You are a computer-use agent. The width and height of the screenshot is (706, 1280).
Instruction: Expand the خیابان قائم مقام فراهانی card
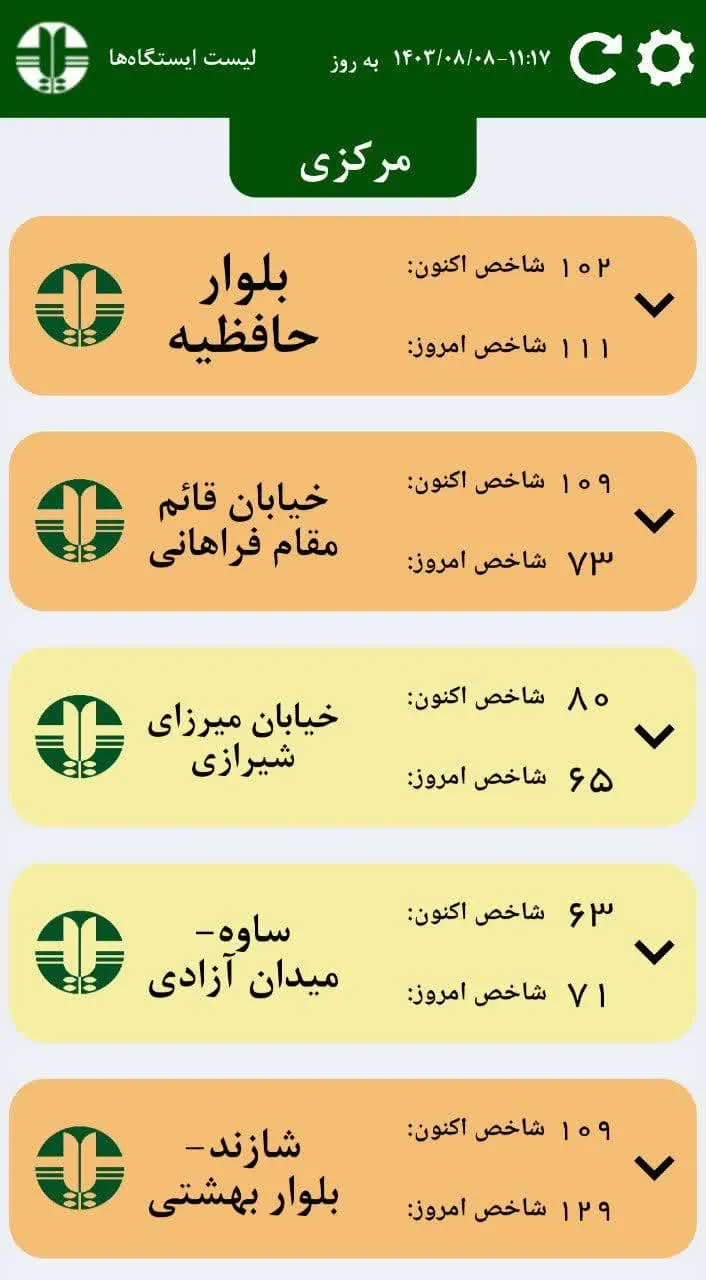click(x=656, y=521)
